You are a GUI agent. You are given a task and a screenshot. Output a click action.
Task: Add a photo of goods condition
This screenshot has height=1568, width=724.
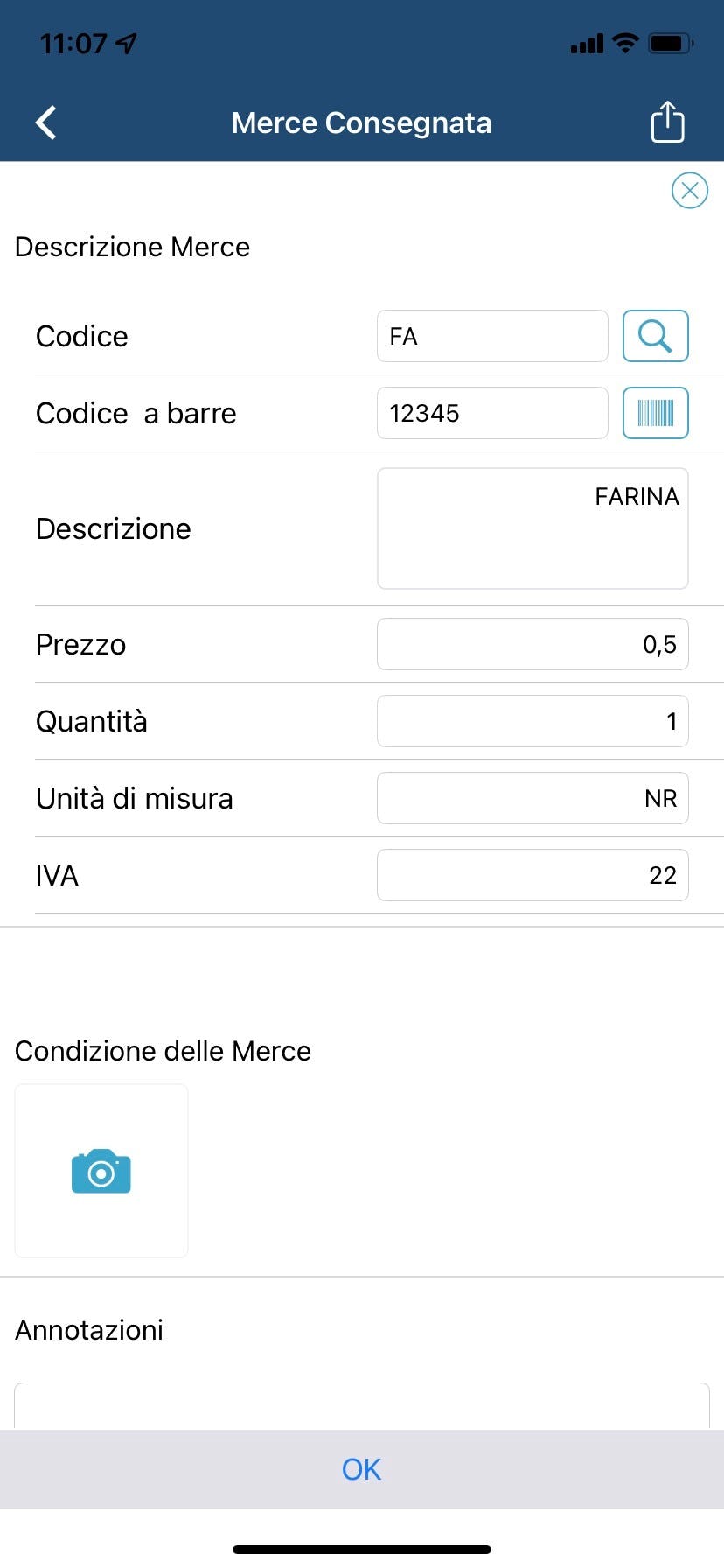click(101, 1171)
